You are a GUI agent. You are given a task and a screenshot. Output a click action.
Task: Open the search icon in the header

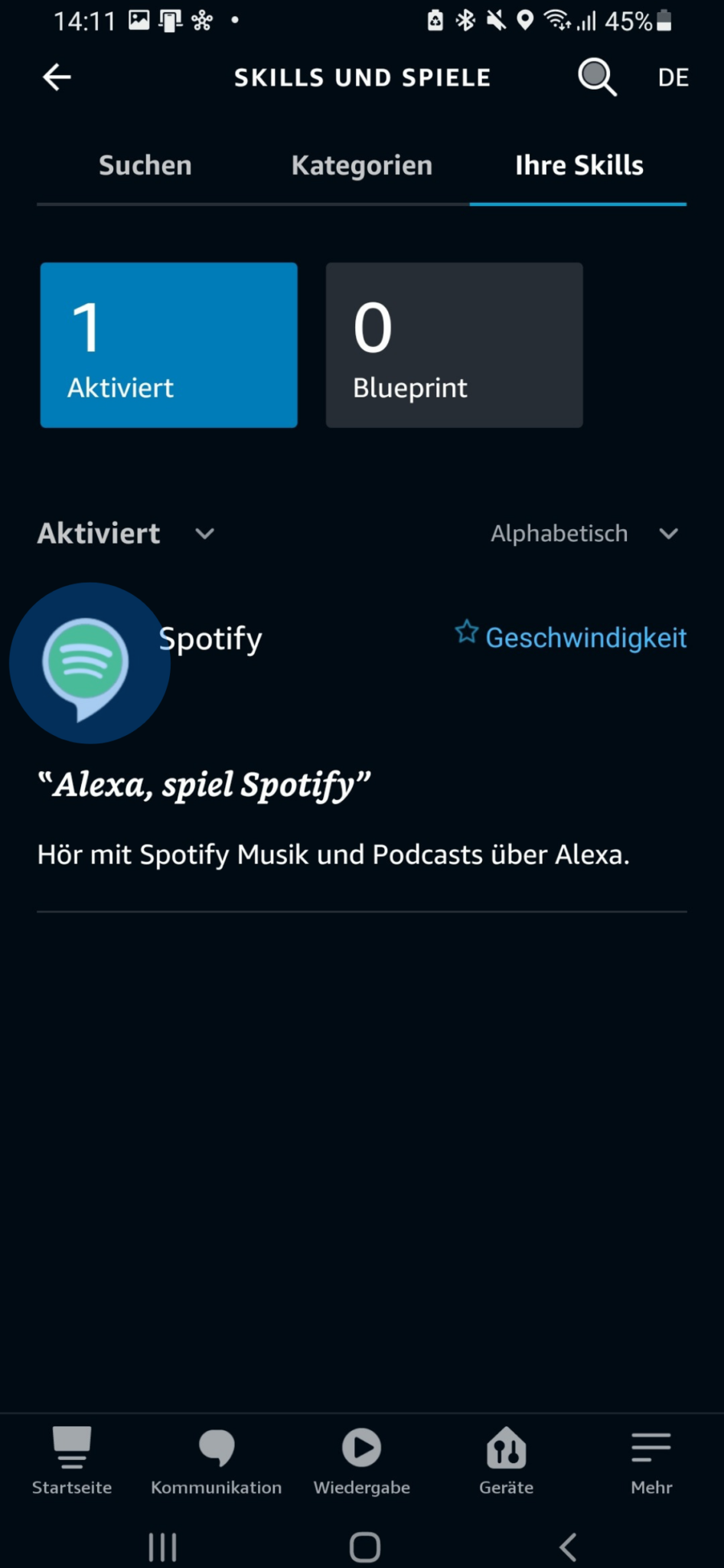point(597,77)
